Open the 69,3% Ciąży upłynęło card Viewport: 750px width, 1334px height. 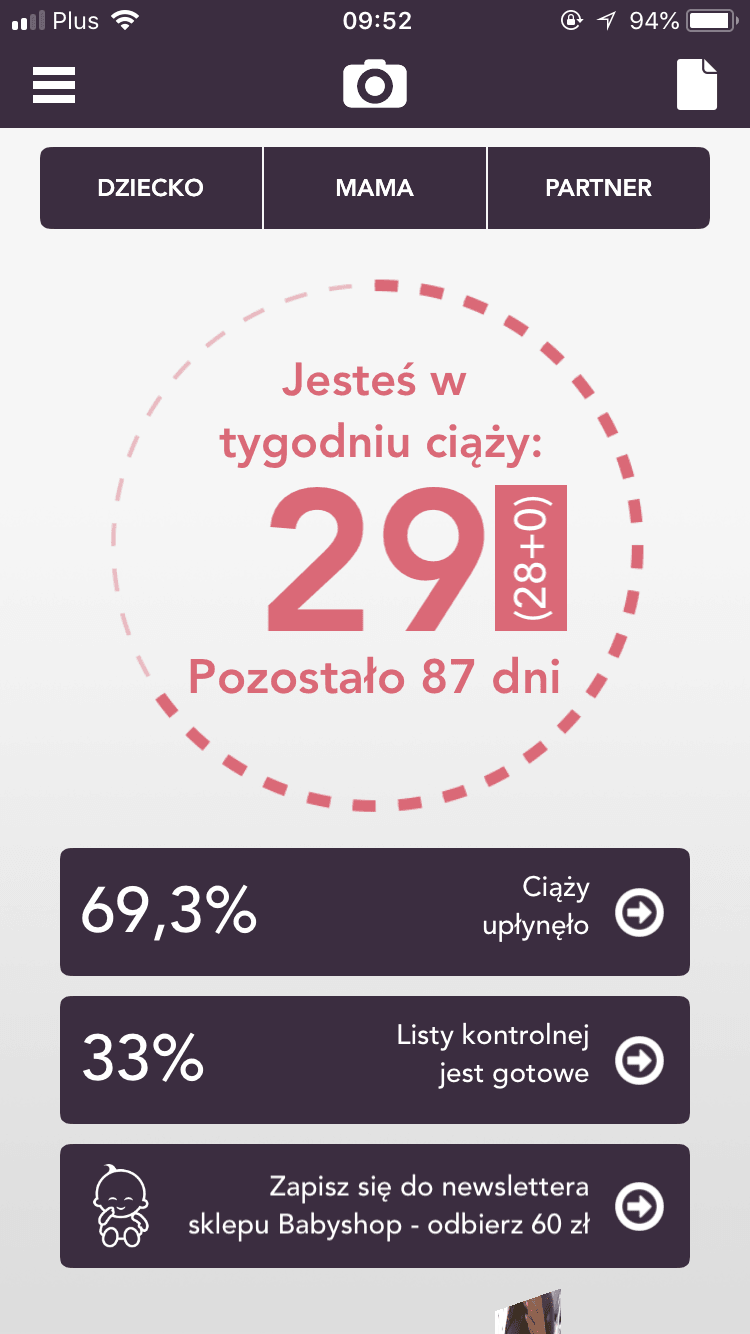[375, 912]
